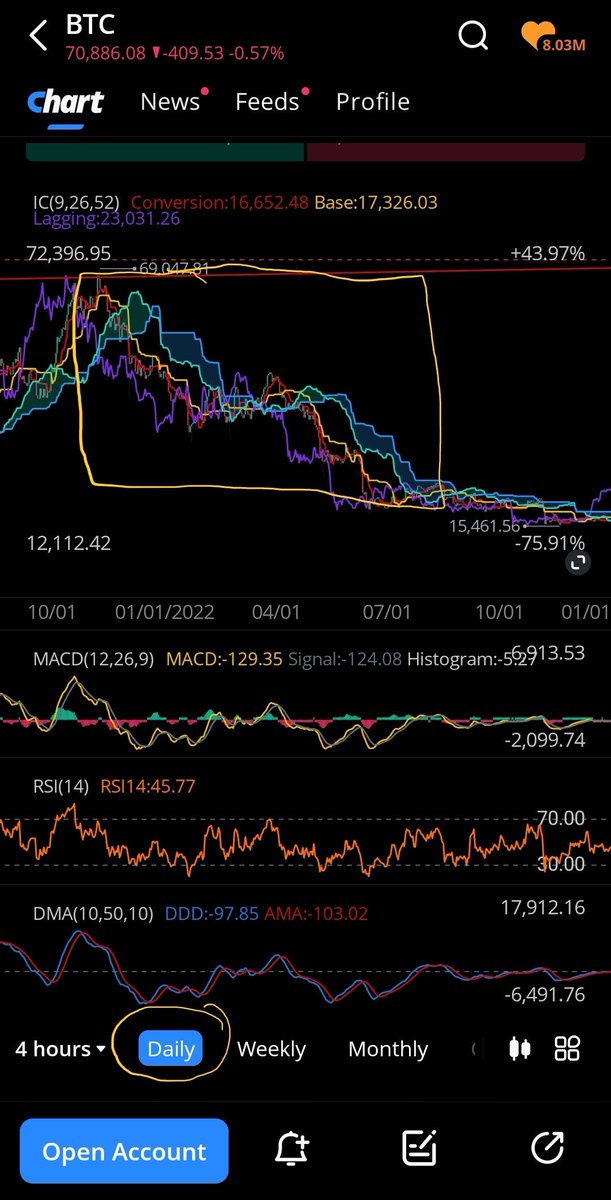Change the candlestick chart style
611x1200 pixels.
(520, 1048)
